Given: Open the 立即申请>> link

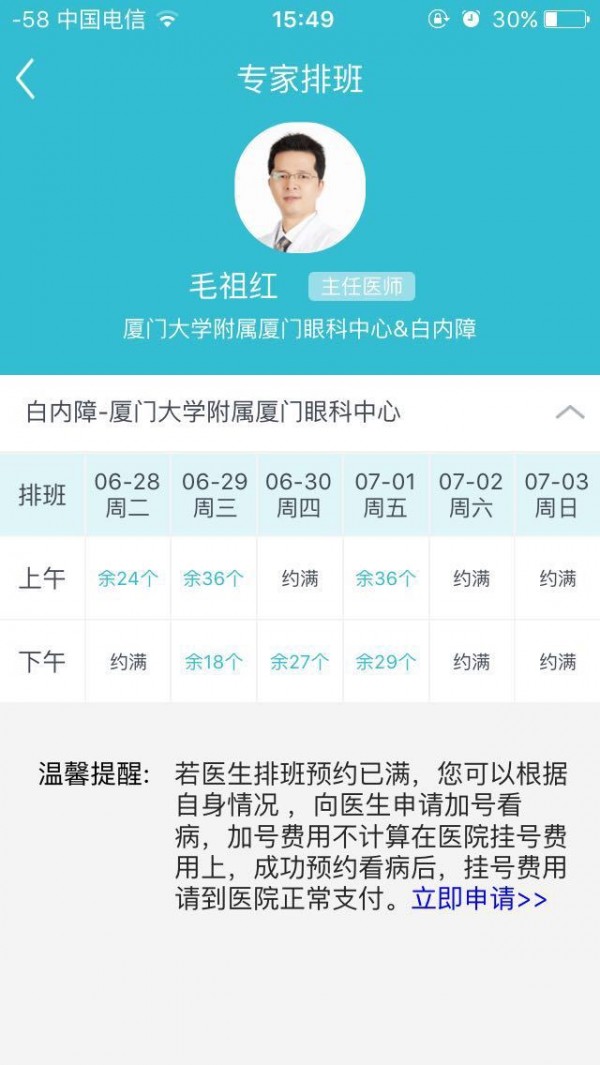Looking at the screenshot, I should click(x=480, y=898).
